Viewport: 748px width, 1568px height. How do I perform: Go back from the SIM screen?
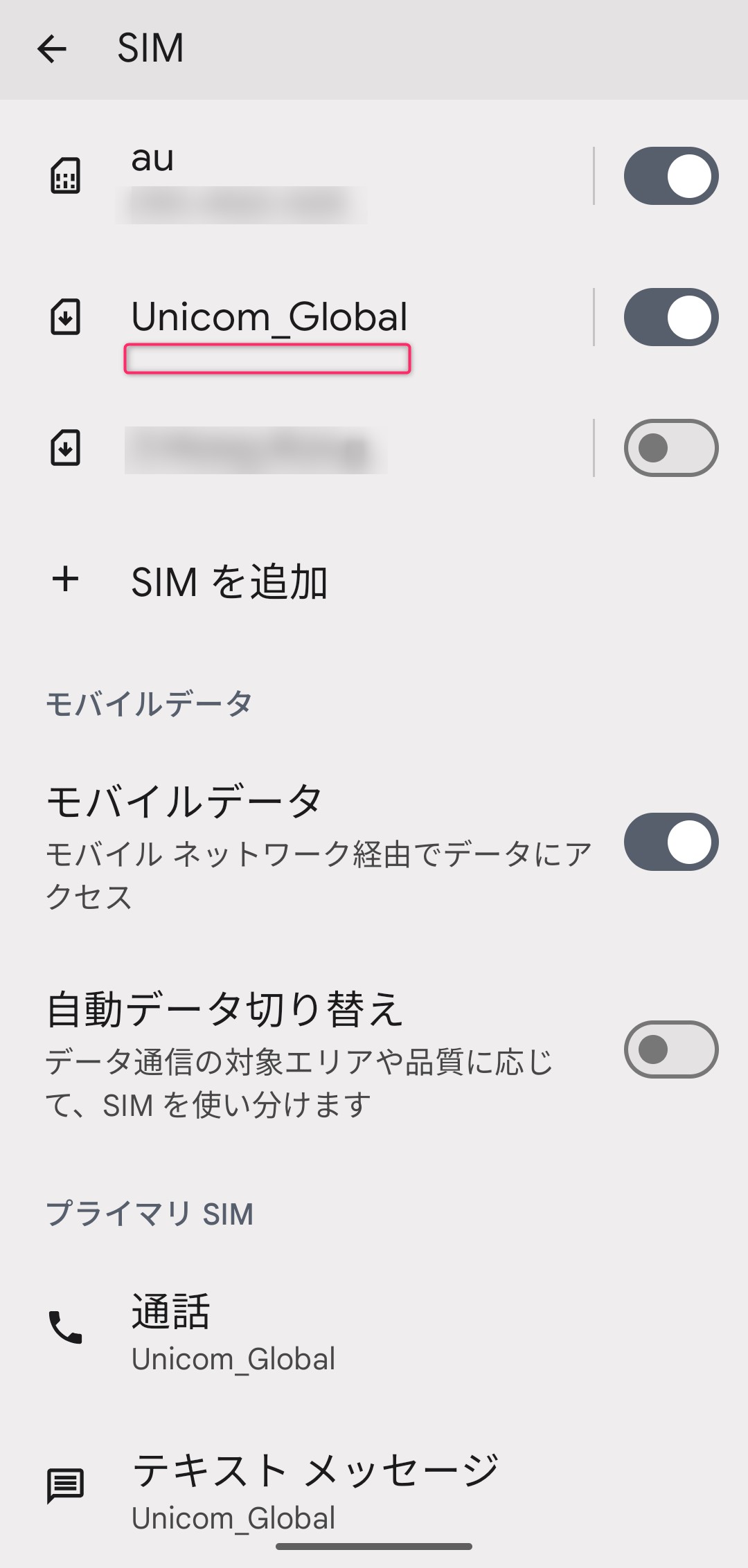click(x=52, y=49)
